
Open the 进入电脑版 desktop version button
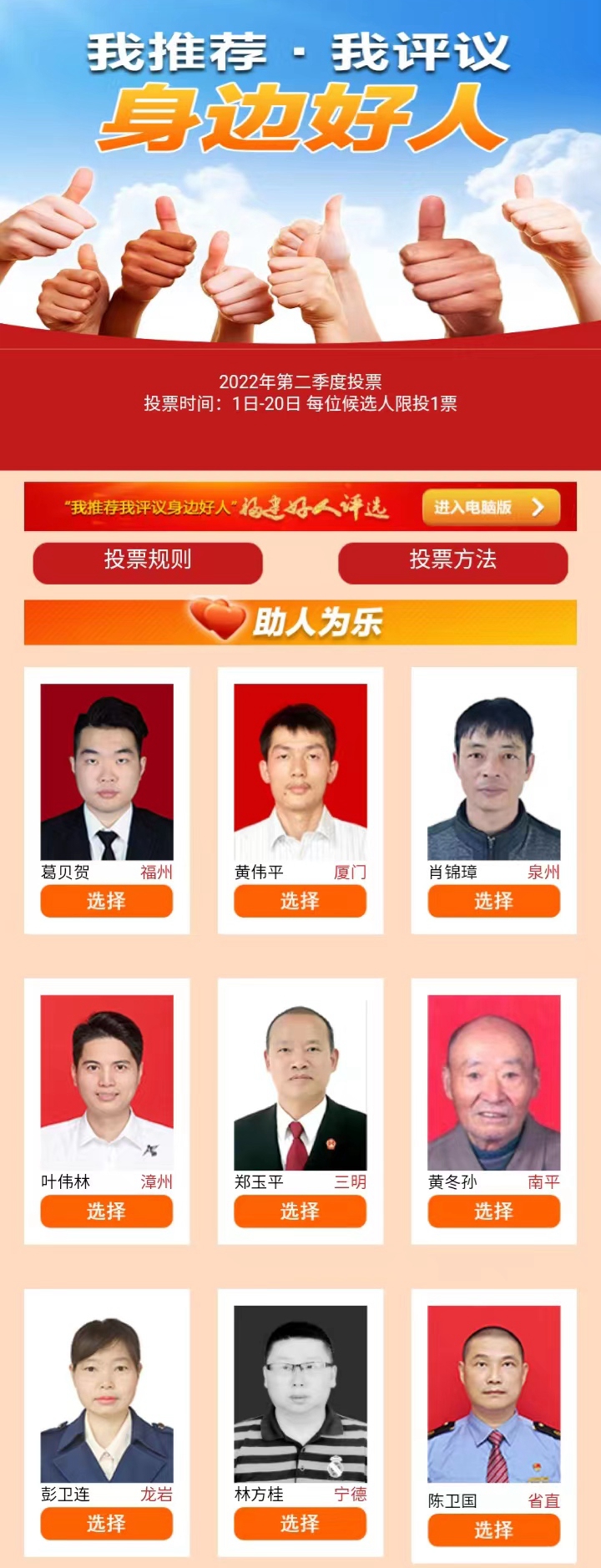click(490, 507)
